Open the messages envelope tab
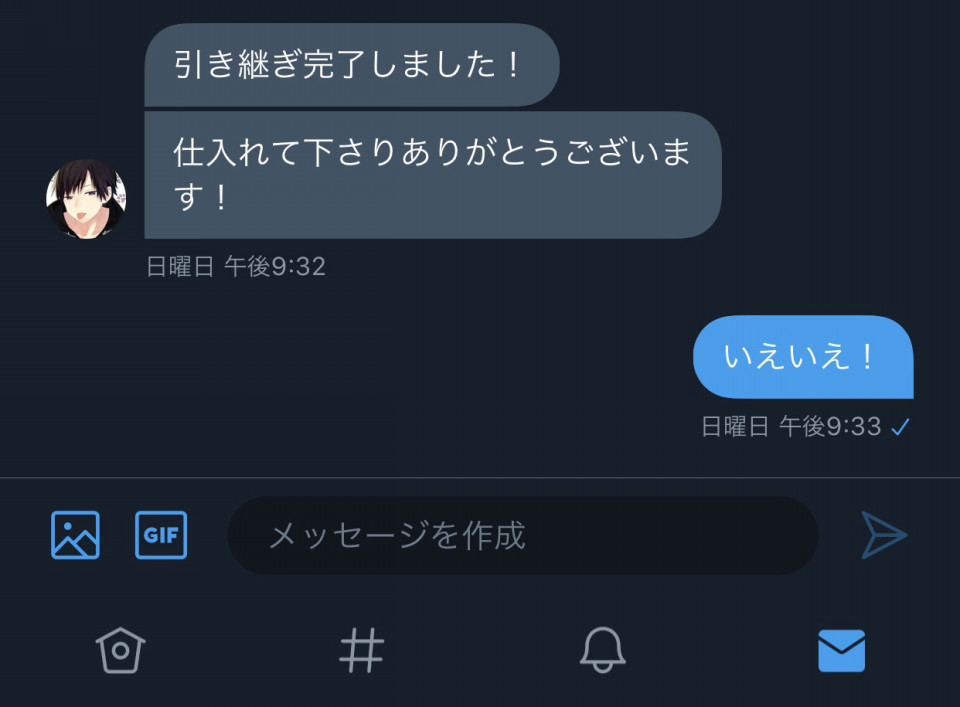Screen dimensions: 960x707 pyautogui.click(x=841, y=651)
